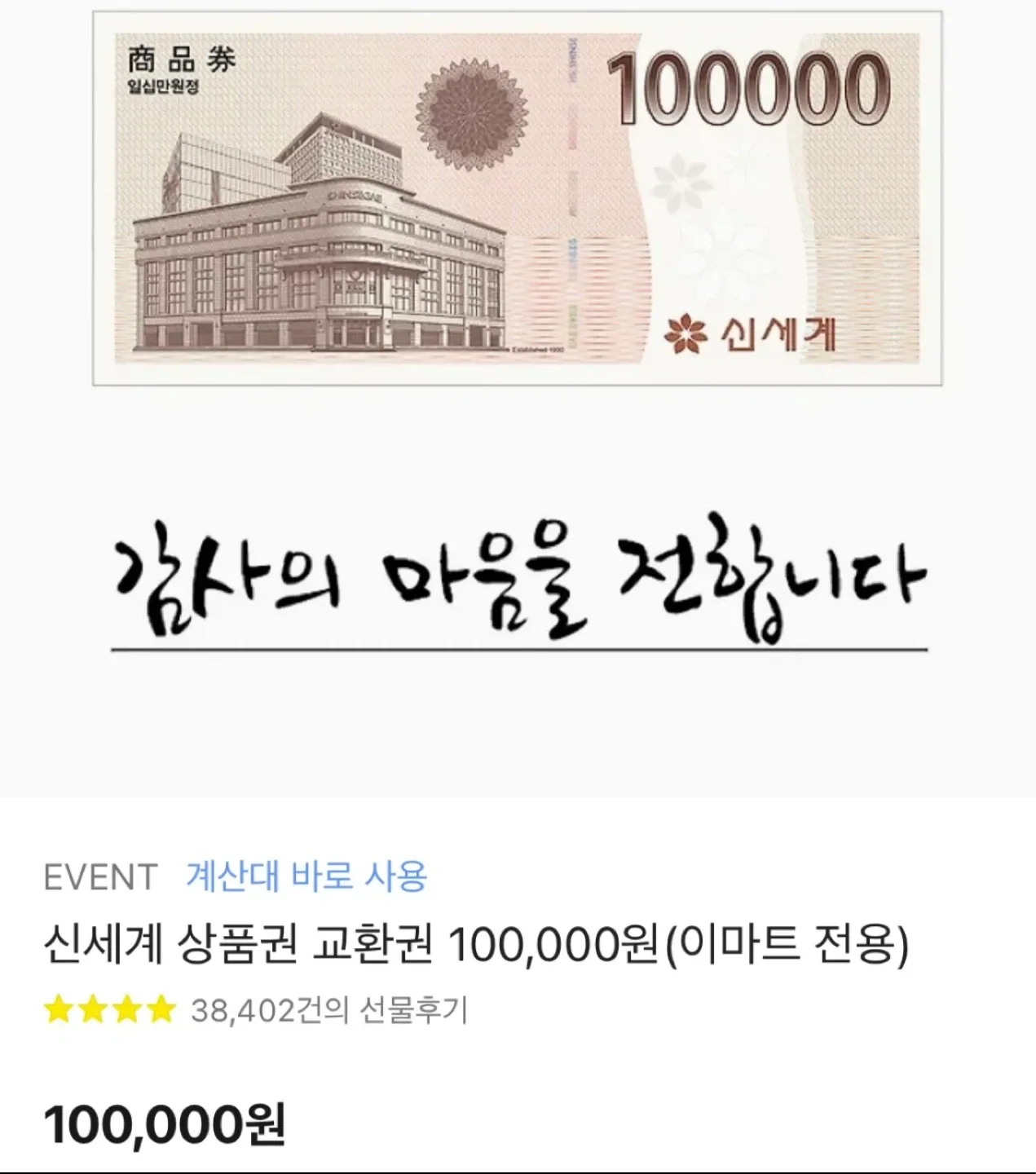This screenshot has height=1174, width=1036.
Task: View the Shinsegae voucher product image
Action: (517, 198)
